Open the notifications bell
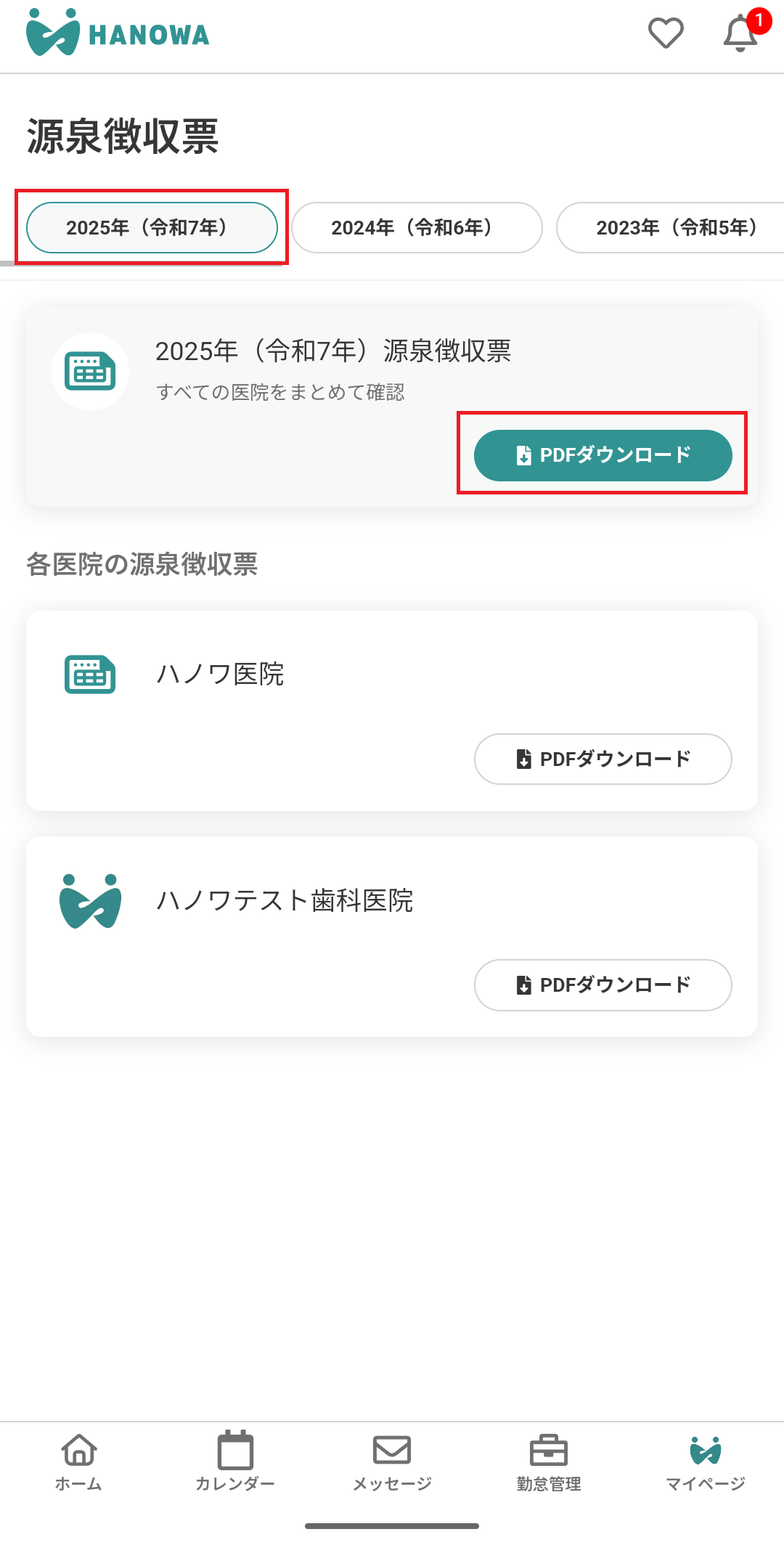Screen dimensions: 784x1545 click(x=741, y=33)
